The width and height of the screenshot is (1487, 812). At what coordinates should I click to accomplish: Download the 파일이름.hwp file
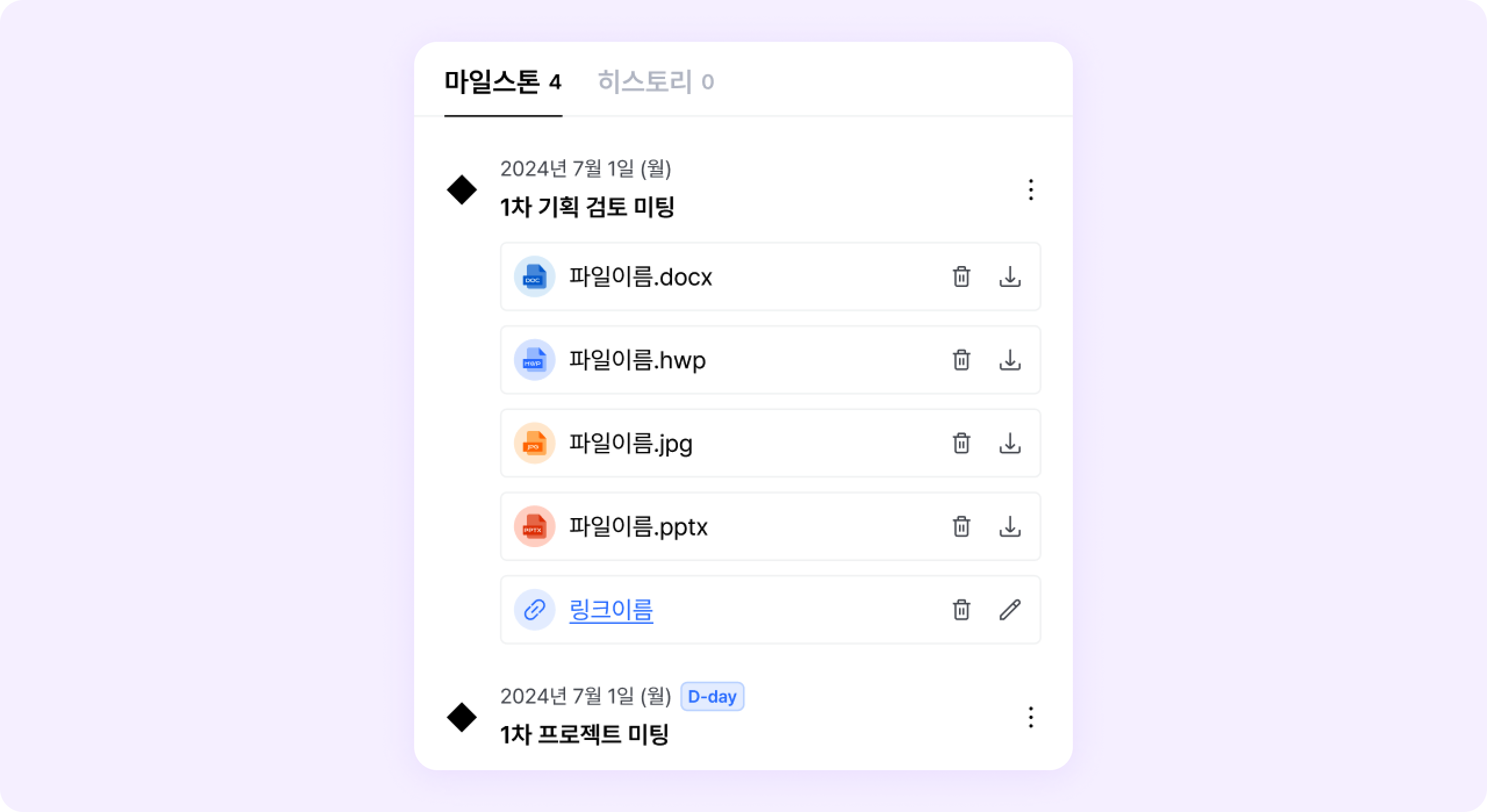1010,360
